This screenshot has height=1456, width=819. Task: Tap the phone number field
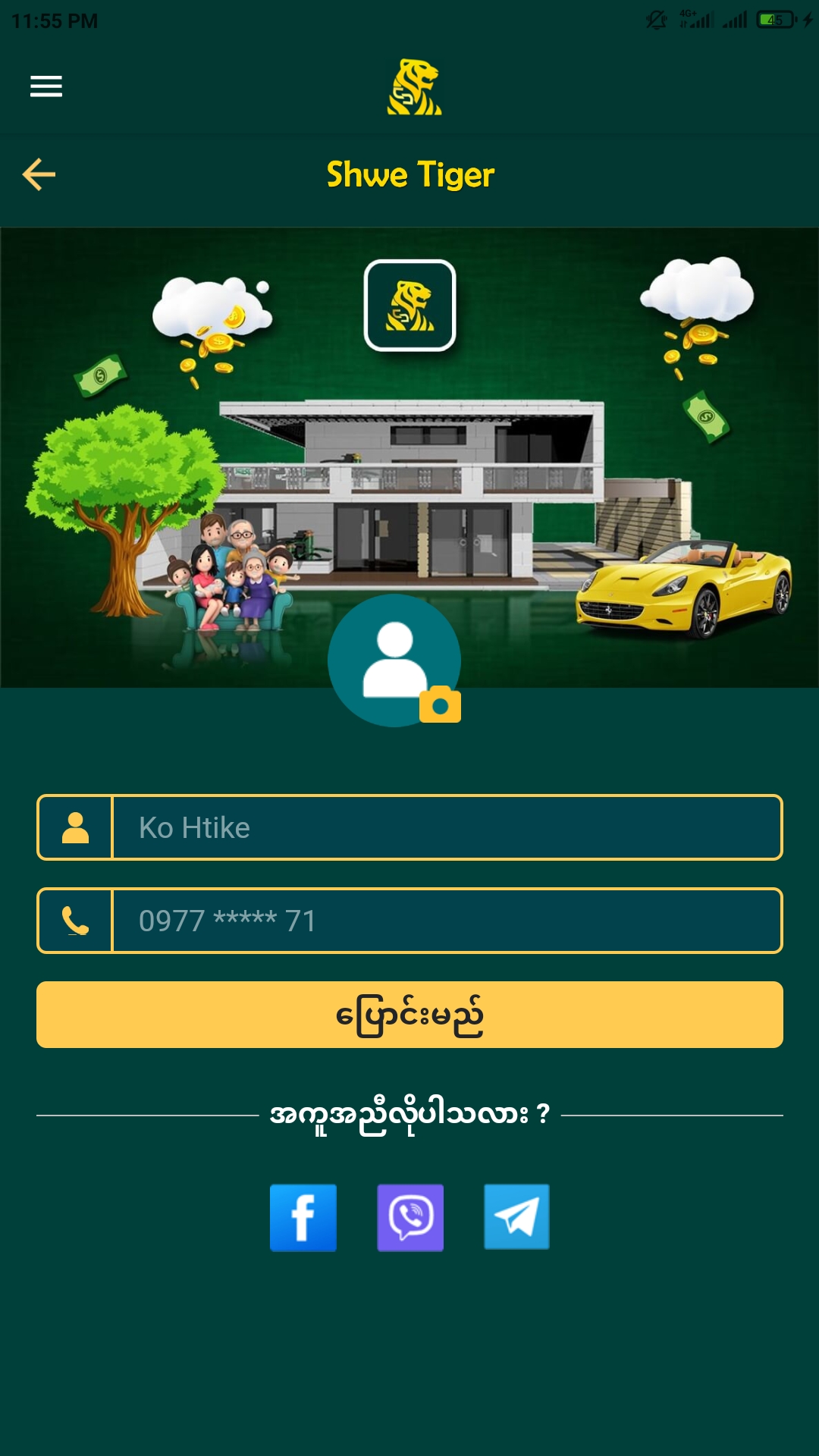(446, 921)
